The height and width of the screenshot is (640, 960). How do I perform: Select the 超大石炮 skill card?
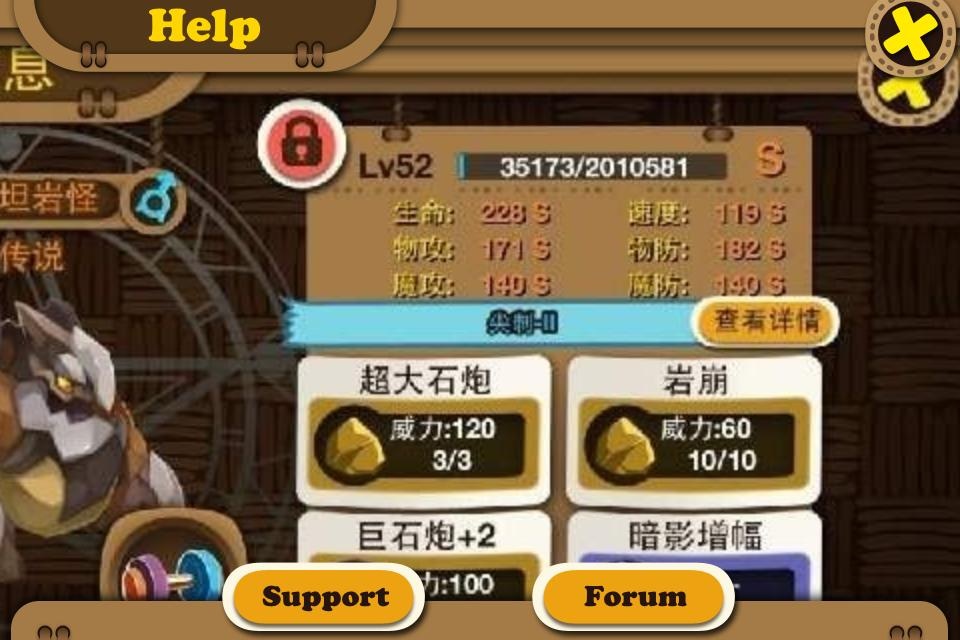click(424, 430)
